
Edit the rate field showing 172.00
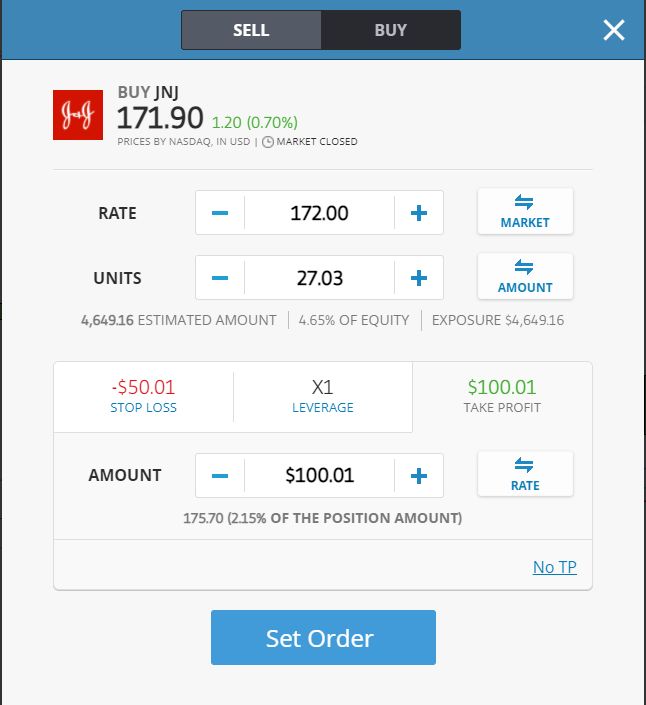pyautogui.click(x=319, y=213)
